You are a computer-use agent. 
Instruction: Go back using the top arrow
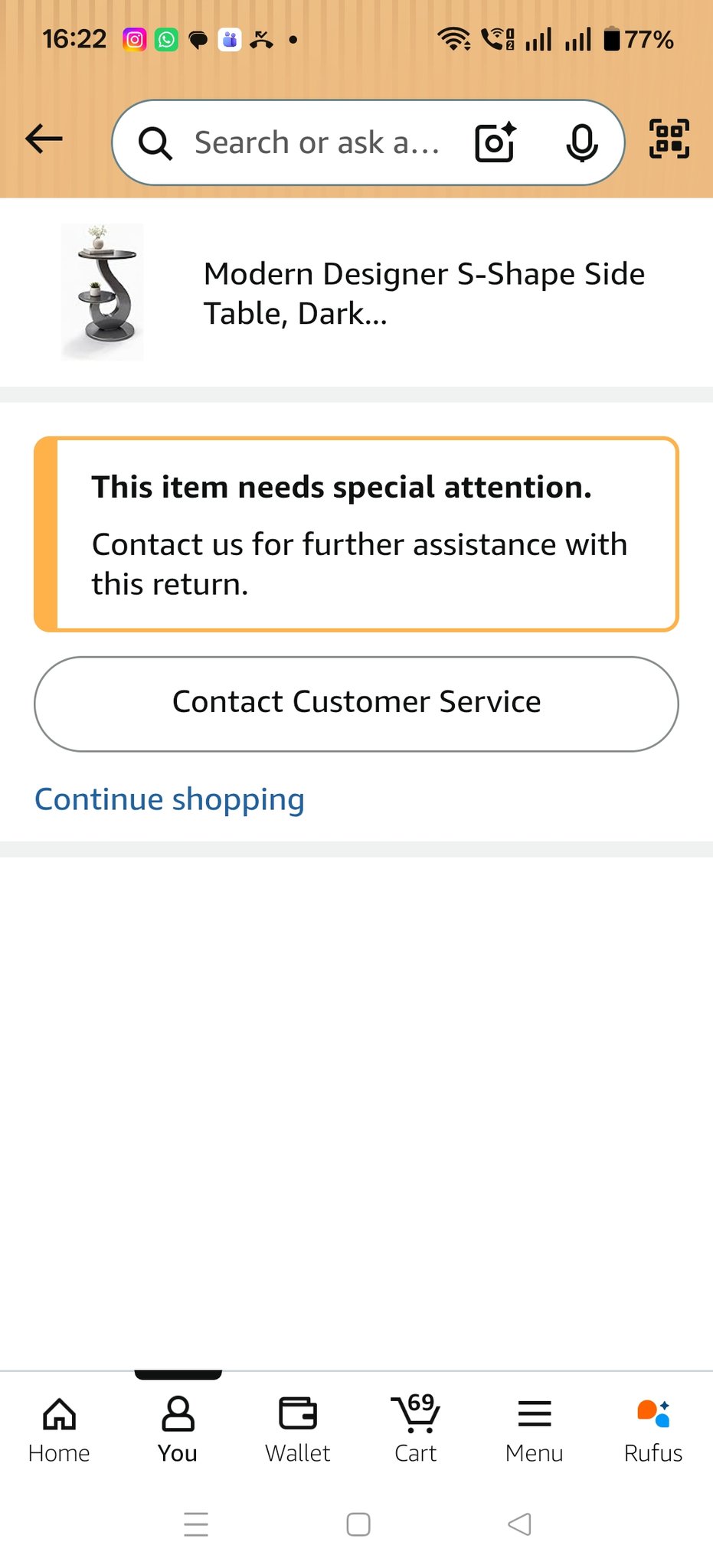(x=44, y=139)
